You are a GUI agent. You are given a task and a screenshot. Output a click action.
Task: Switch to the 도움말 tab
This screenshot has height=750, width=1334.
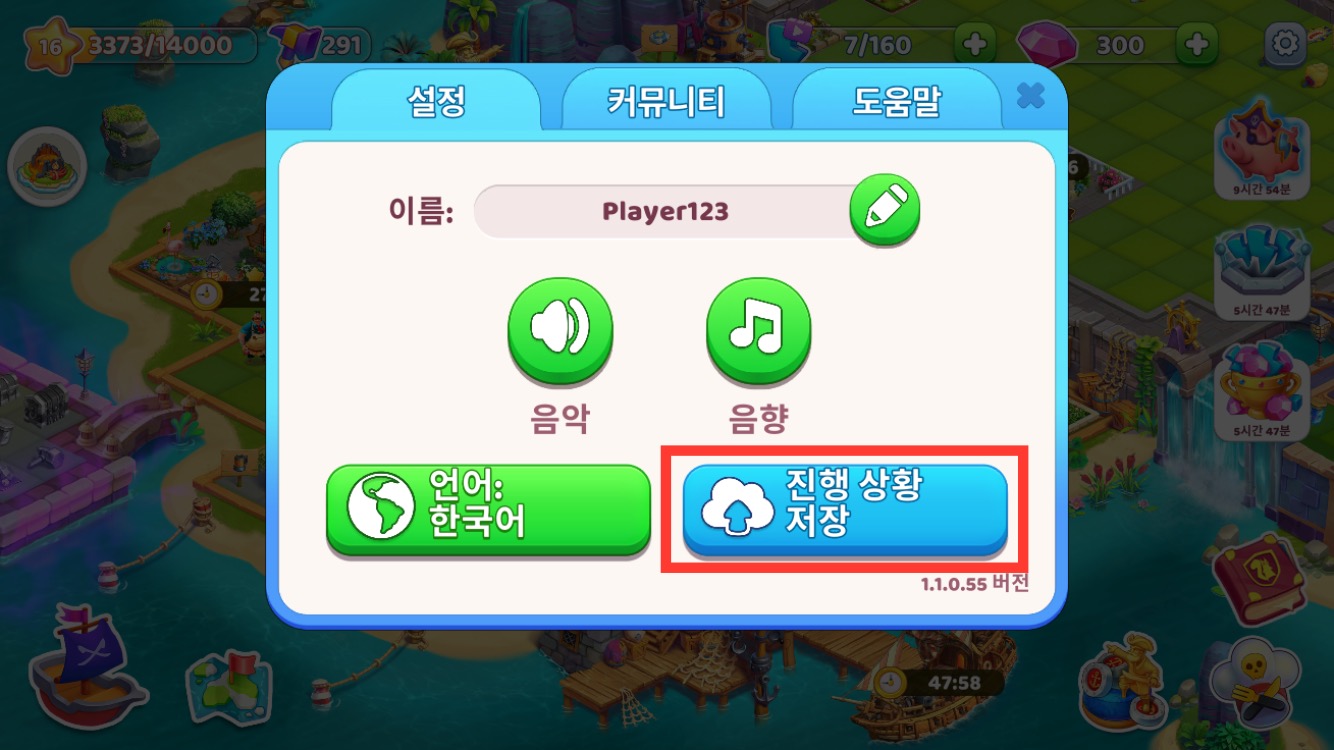point(896,102)
